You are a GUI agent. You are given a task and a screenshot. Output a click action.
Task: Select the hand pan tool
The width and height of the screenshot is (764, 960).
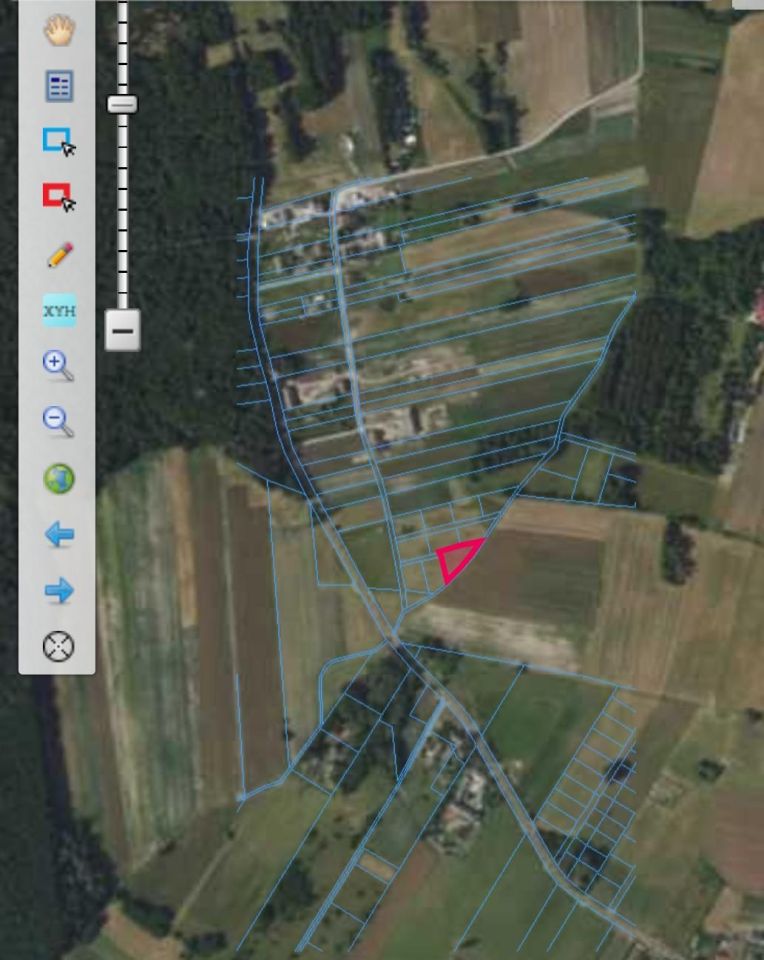58,30
